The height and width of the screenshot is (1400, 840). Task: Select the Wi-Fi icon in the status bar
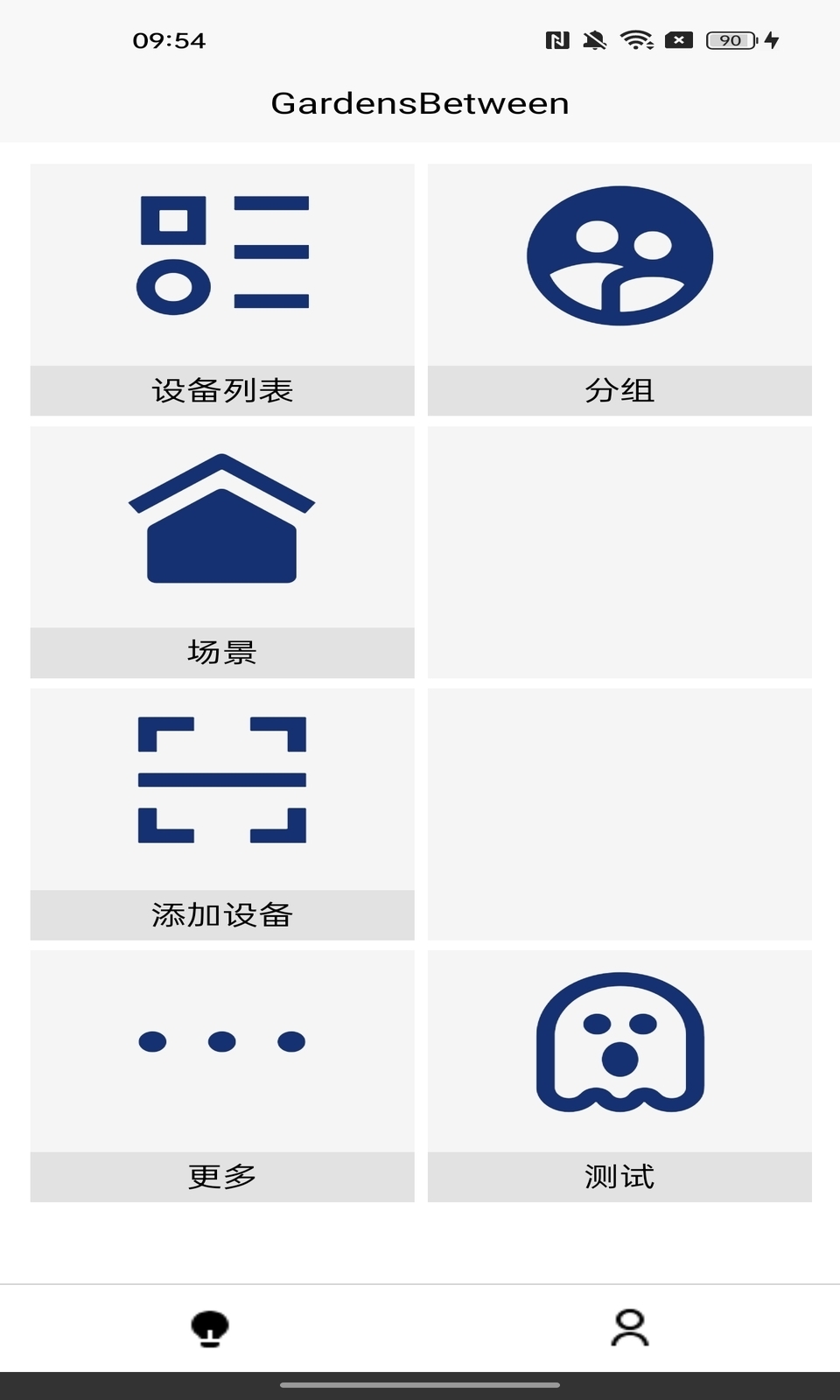tap(638, 39)
